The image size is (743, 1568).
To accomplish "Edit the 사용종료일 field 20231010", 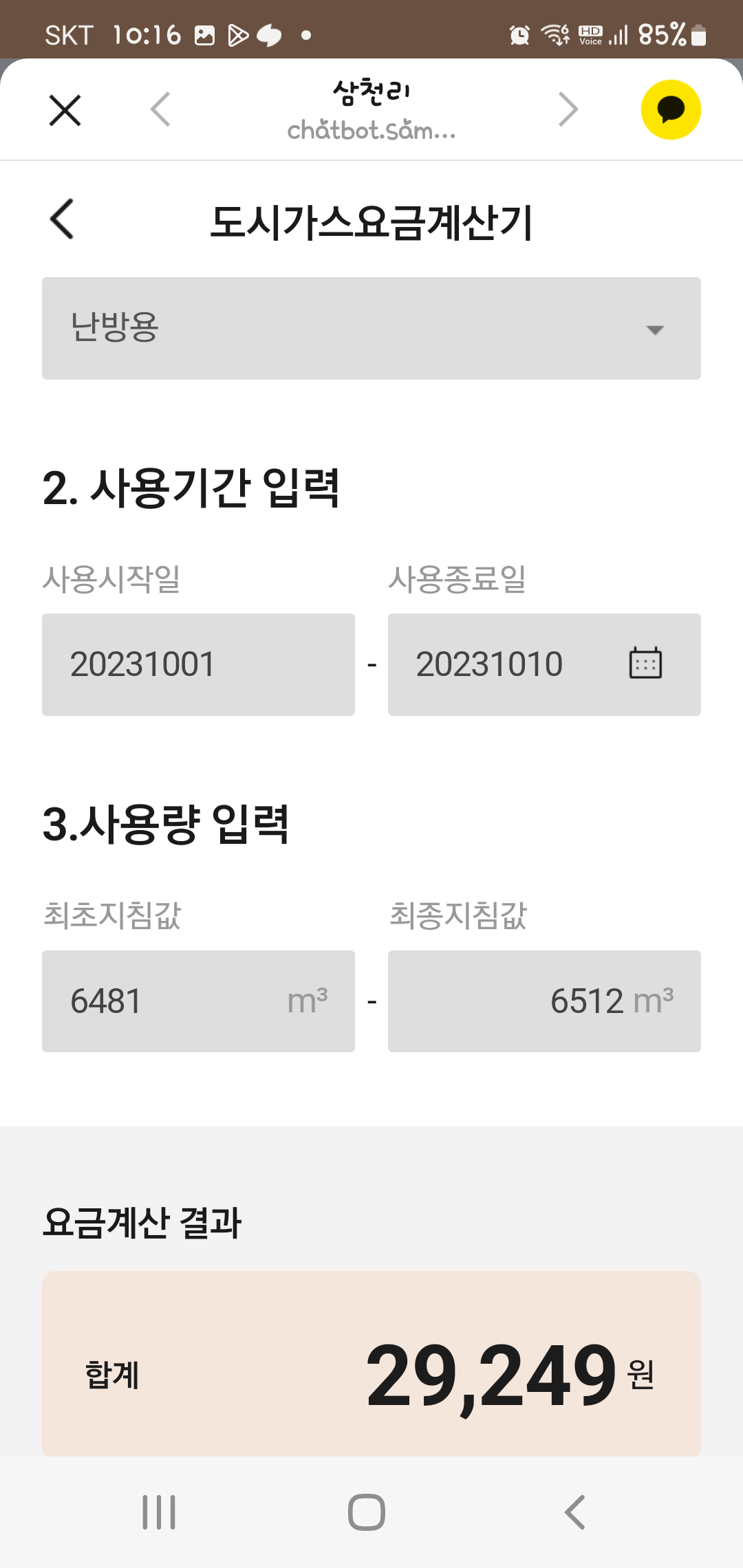I will (x=502, y=664).
